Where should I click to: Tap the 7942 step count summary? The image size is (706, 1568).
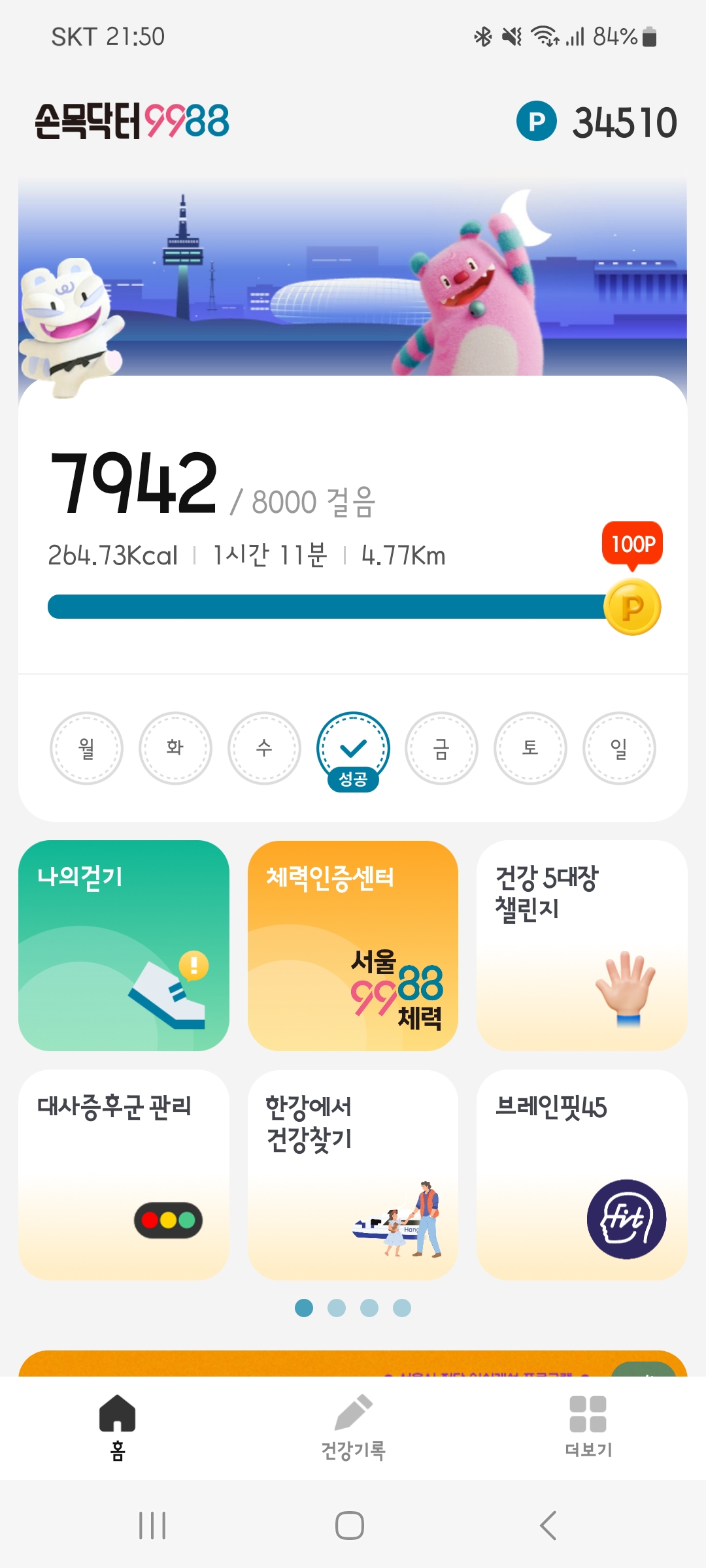tap(134, 483)
